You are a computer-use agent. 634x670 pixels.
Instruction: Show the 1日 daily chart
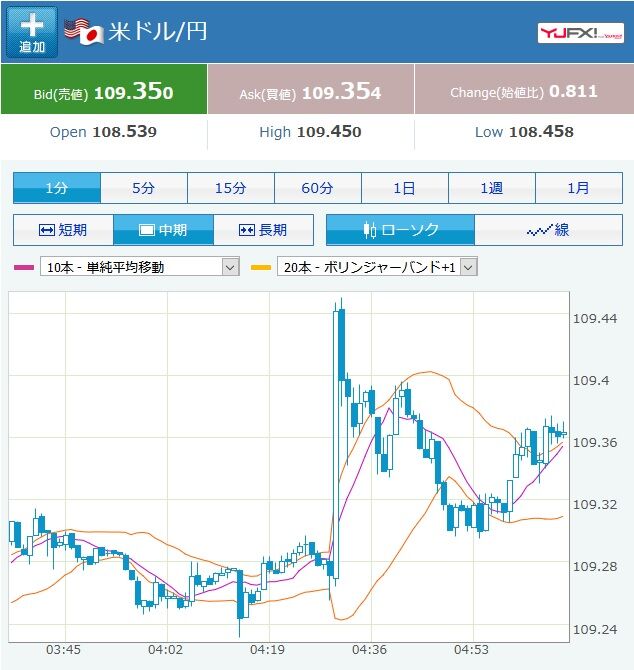[405, 188]
